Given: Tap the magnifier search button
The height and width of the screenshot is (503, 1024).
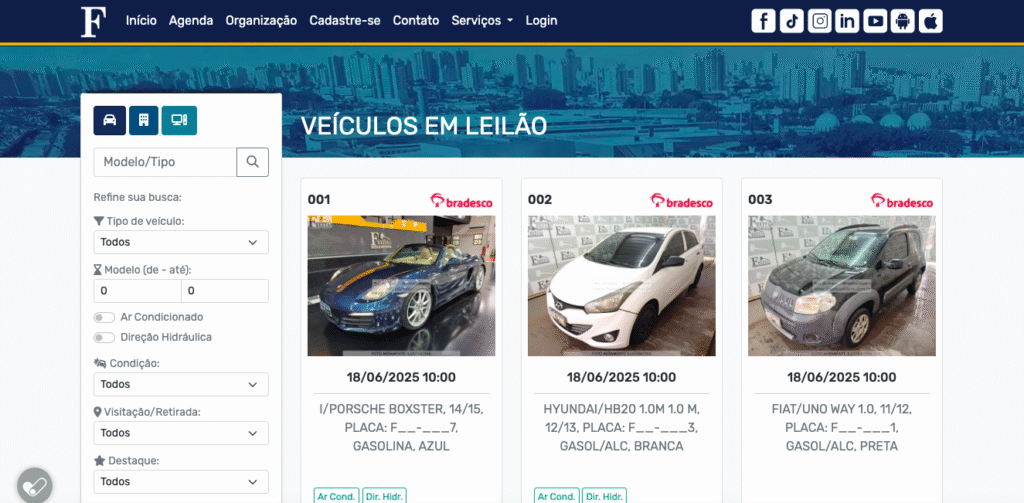Looking at the screenshot, I should click(x=252, y=162).
